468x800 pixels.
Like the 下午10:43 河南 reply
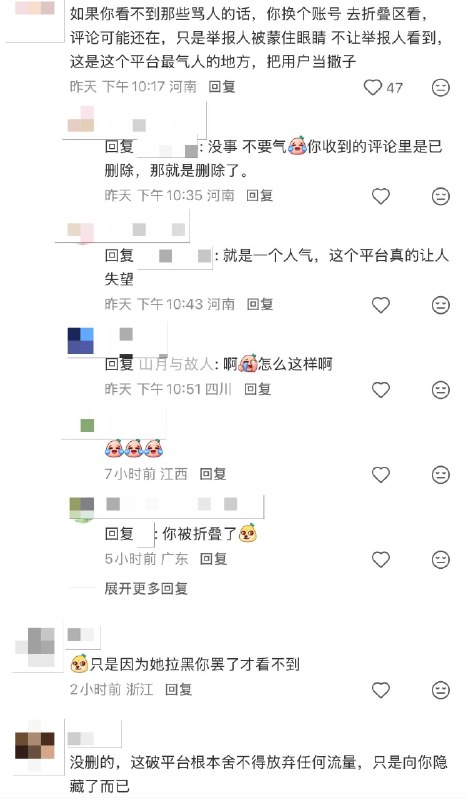[x=381, y=305]
